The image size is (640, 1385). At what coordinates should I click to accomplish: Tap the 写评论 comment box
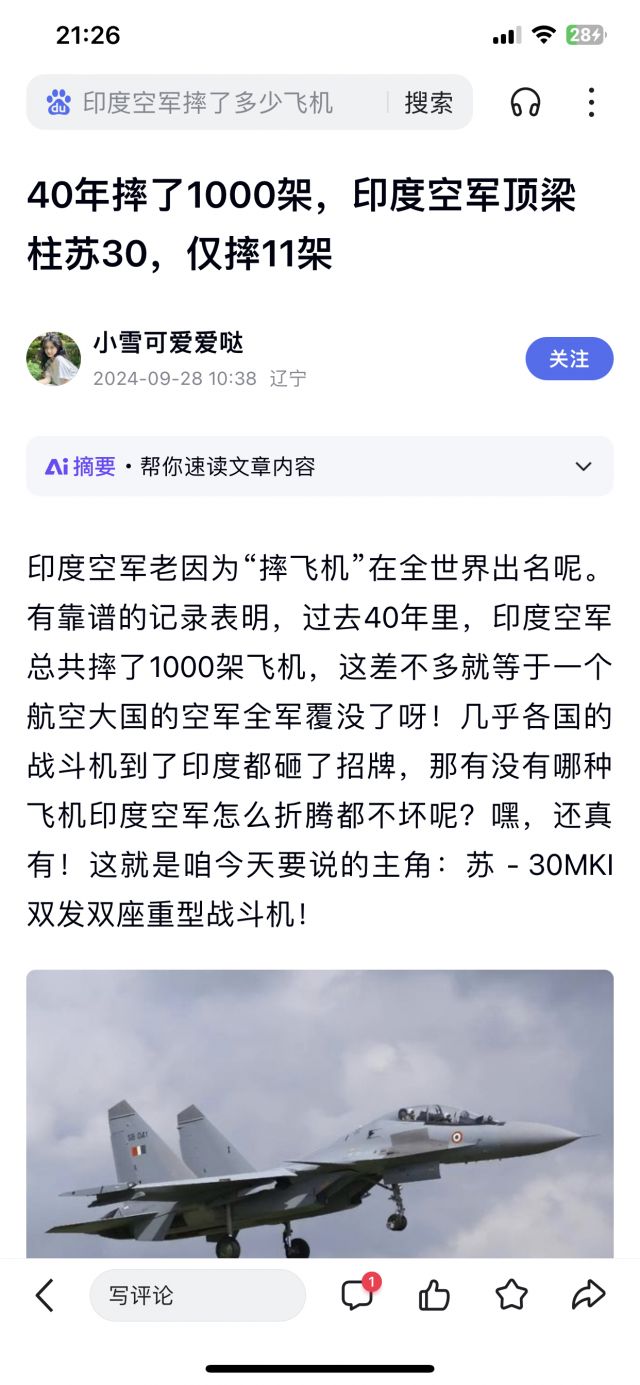[197, 1296]
